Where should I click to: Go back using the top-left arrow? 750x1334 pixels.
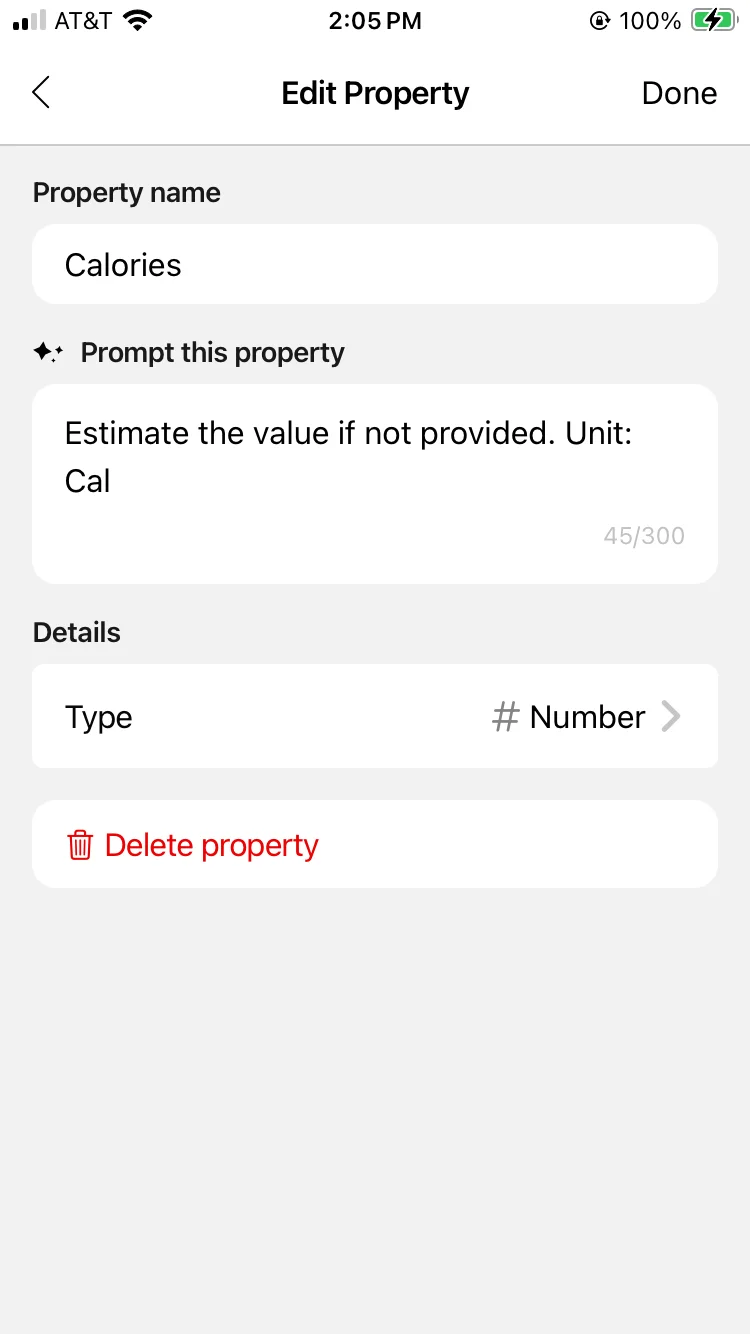(41, 93)
